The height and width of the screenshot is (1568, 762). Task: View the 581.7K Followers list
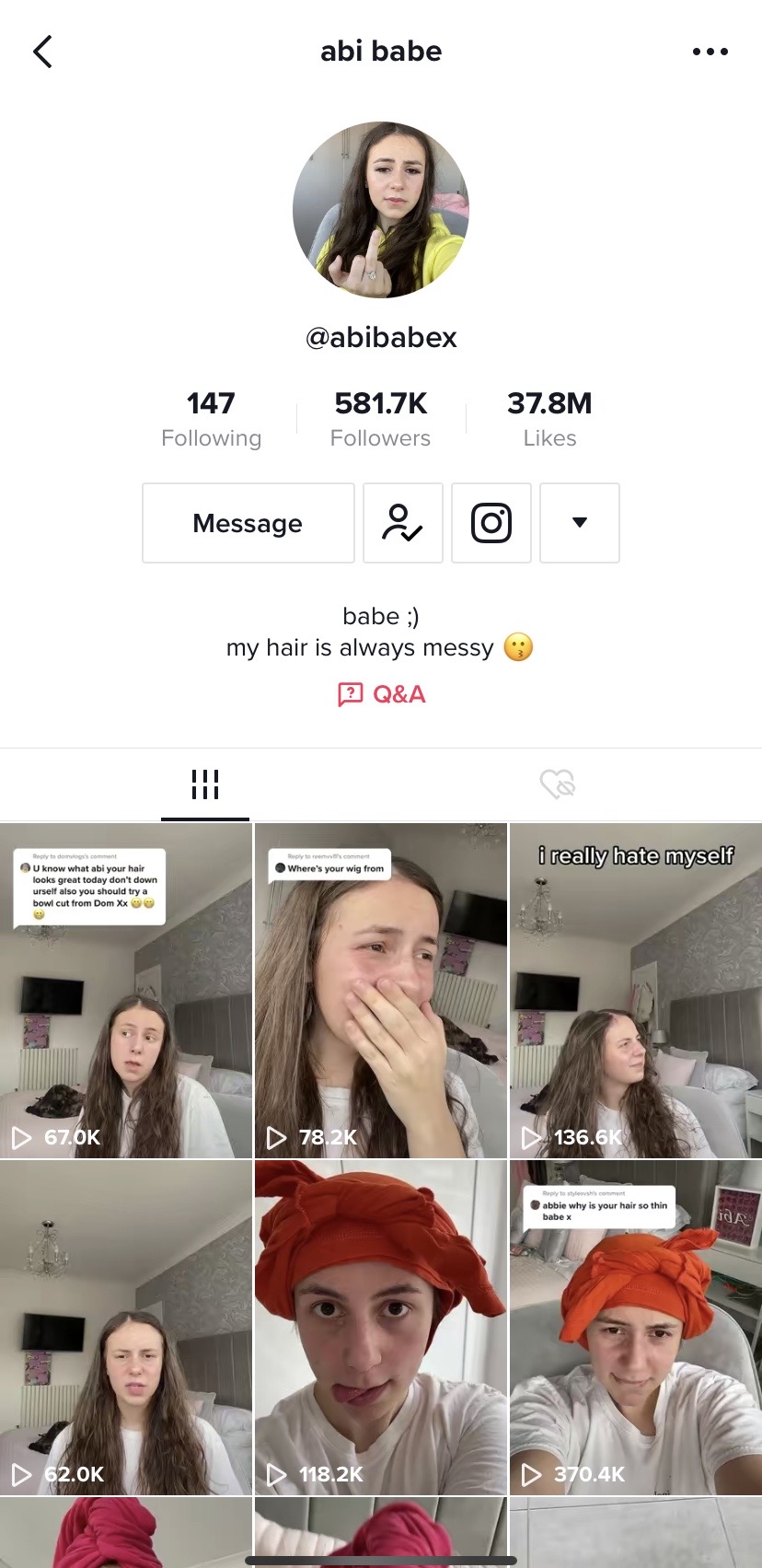pyautogui.click(x=380, y=418)
